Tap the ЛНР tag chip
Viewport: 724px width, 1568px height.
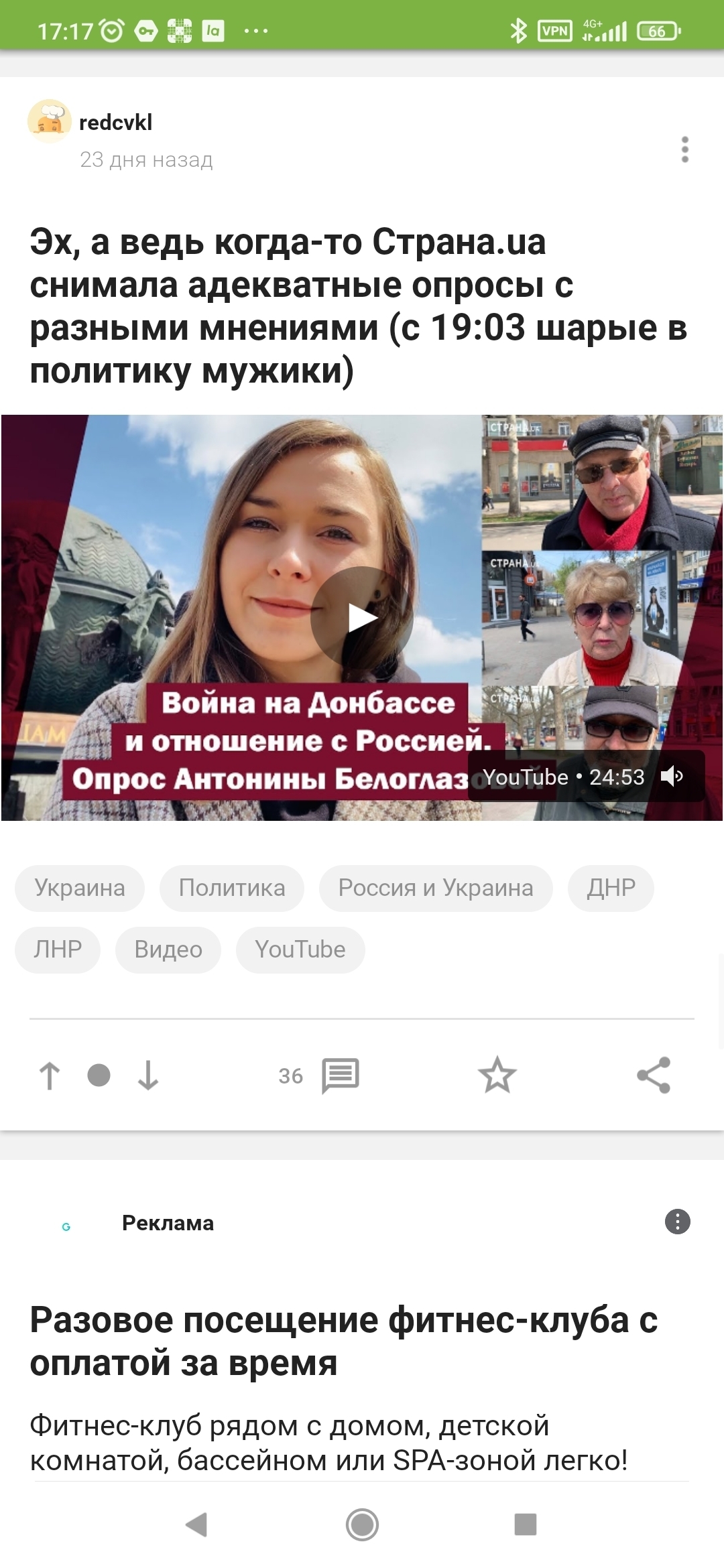(x=58, y=950)
